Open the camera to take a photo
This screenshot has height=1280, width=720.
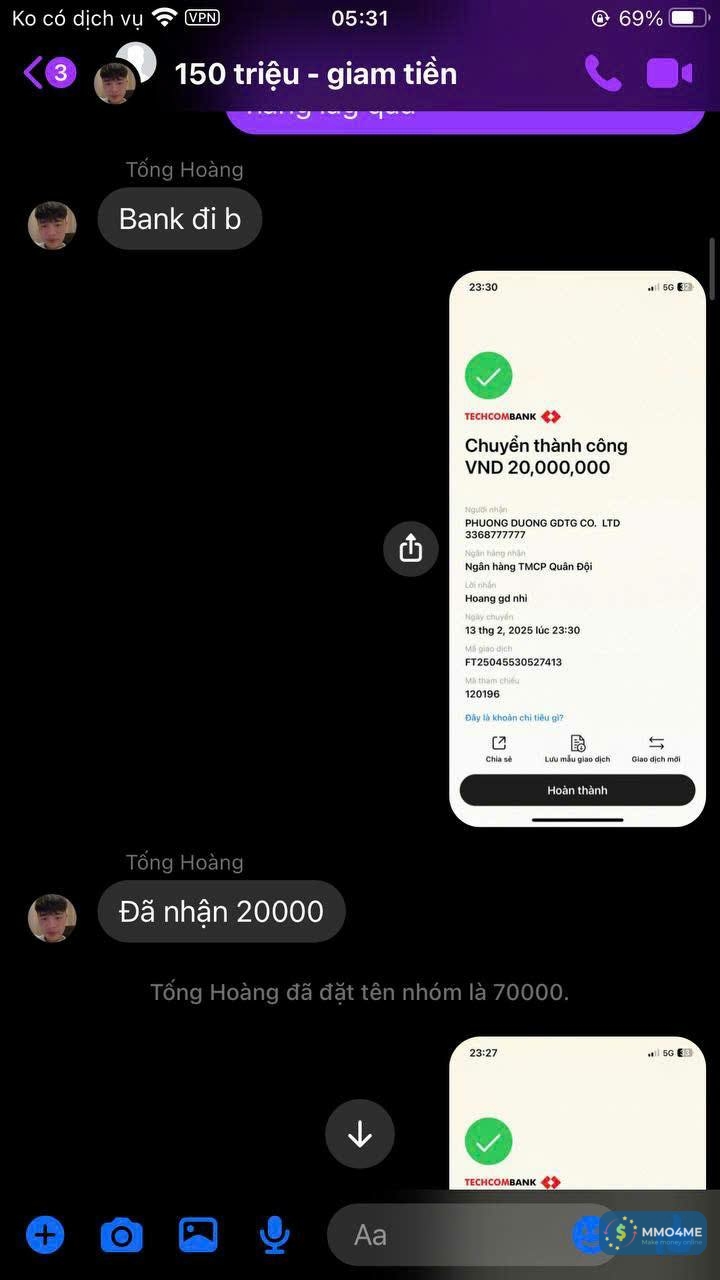122,1235
